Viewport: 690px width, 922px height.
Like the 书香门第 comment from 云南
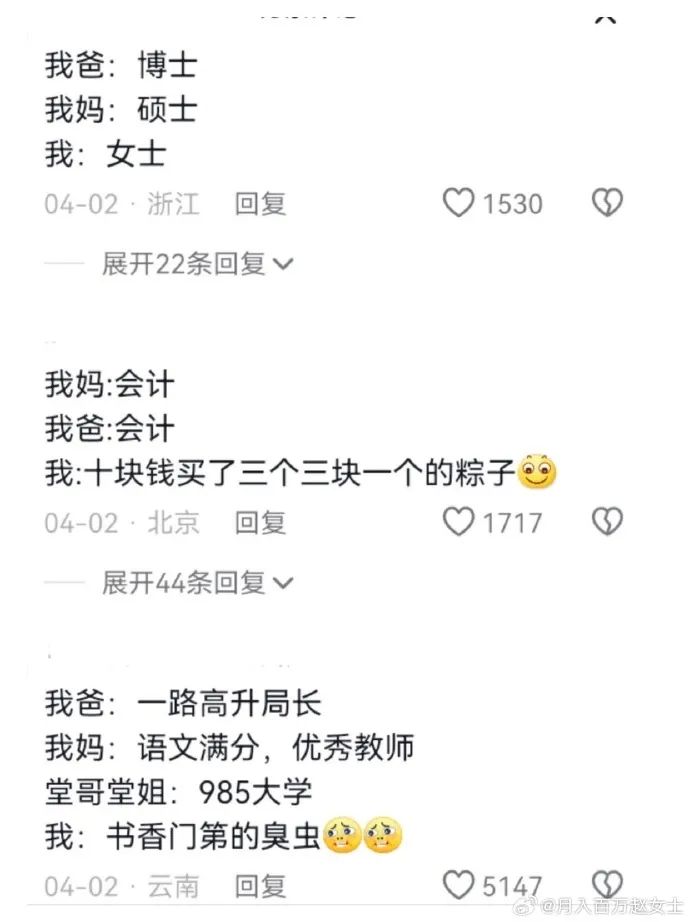tap(459, 884)
